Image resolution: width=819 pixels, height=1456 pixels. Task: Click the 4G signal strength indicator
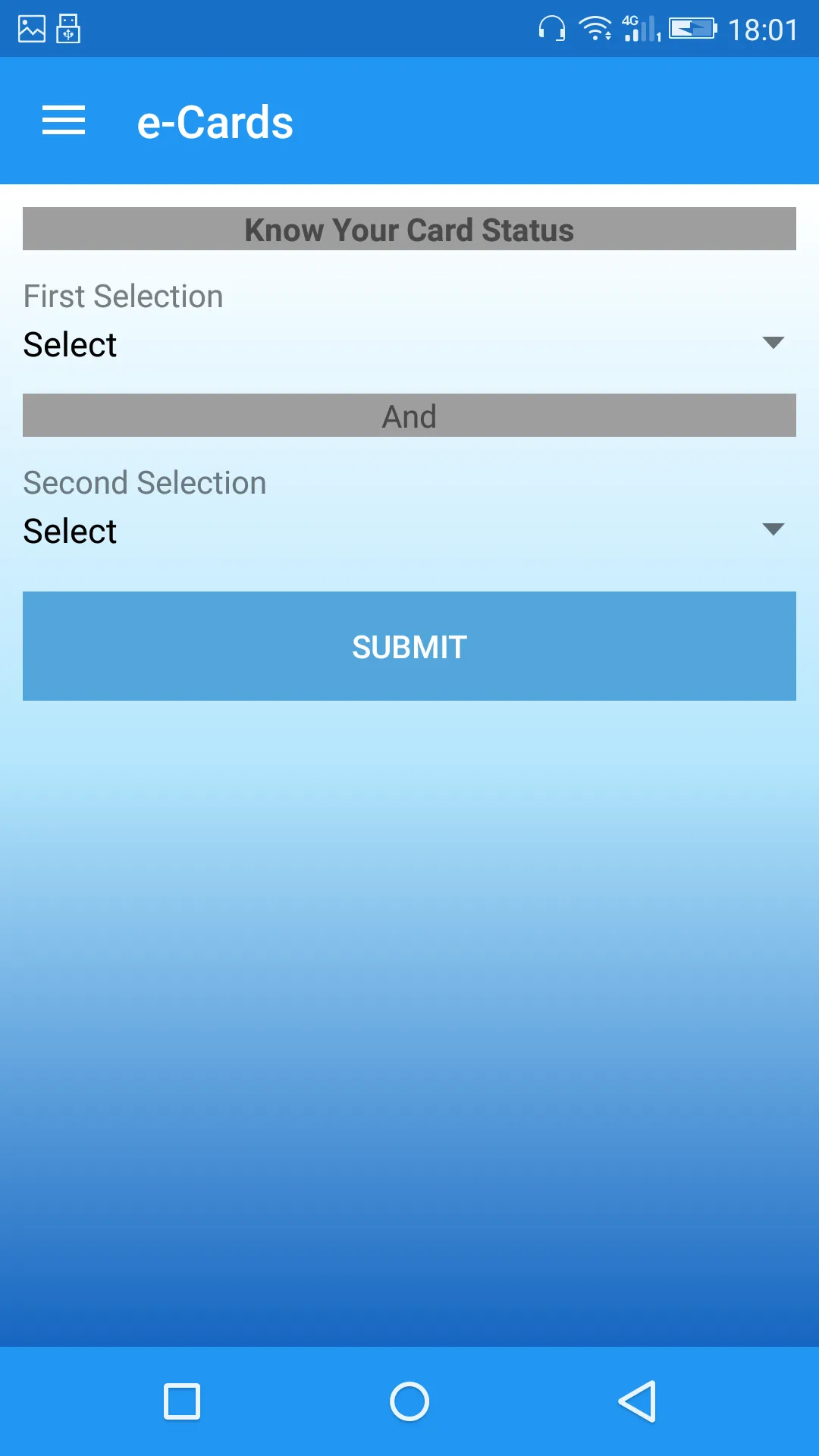641,29
